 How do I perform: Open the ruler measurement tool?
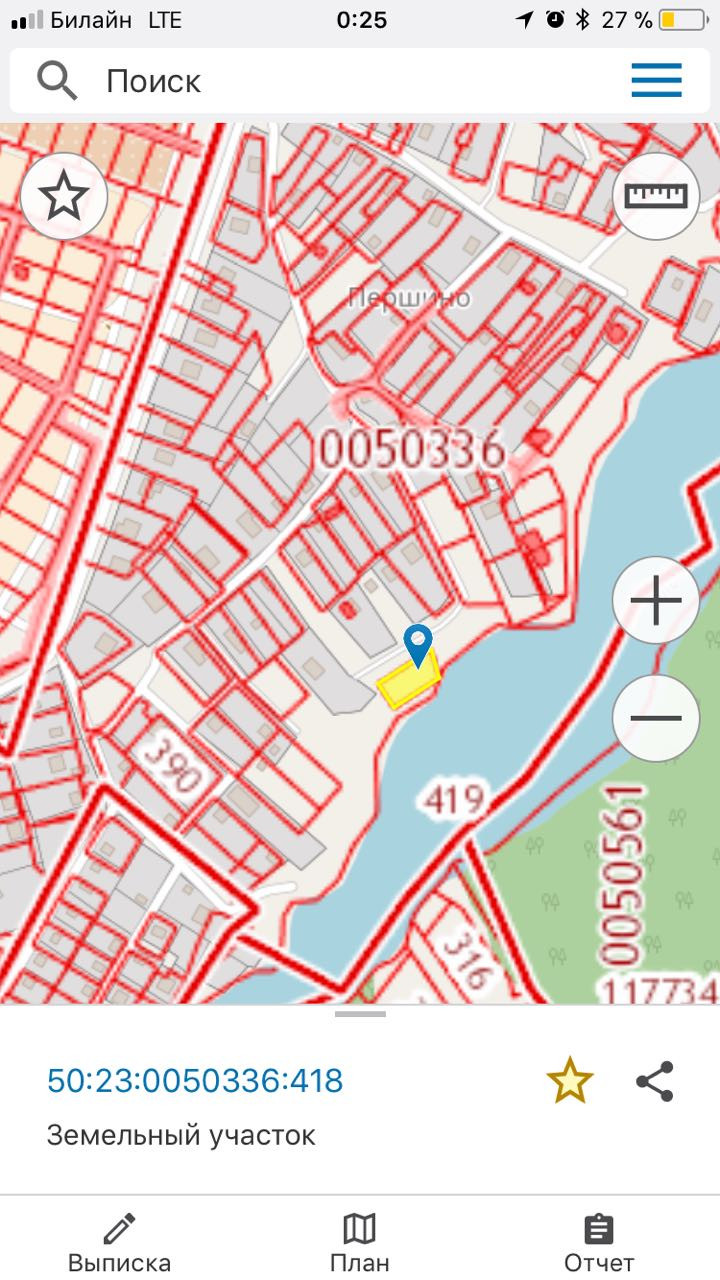(x=656, y=196)
